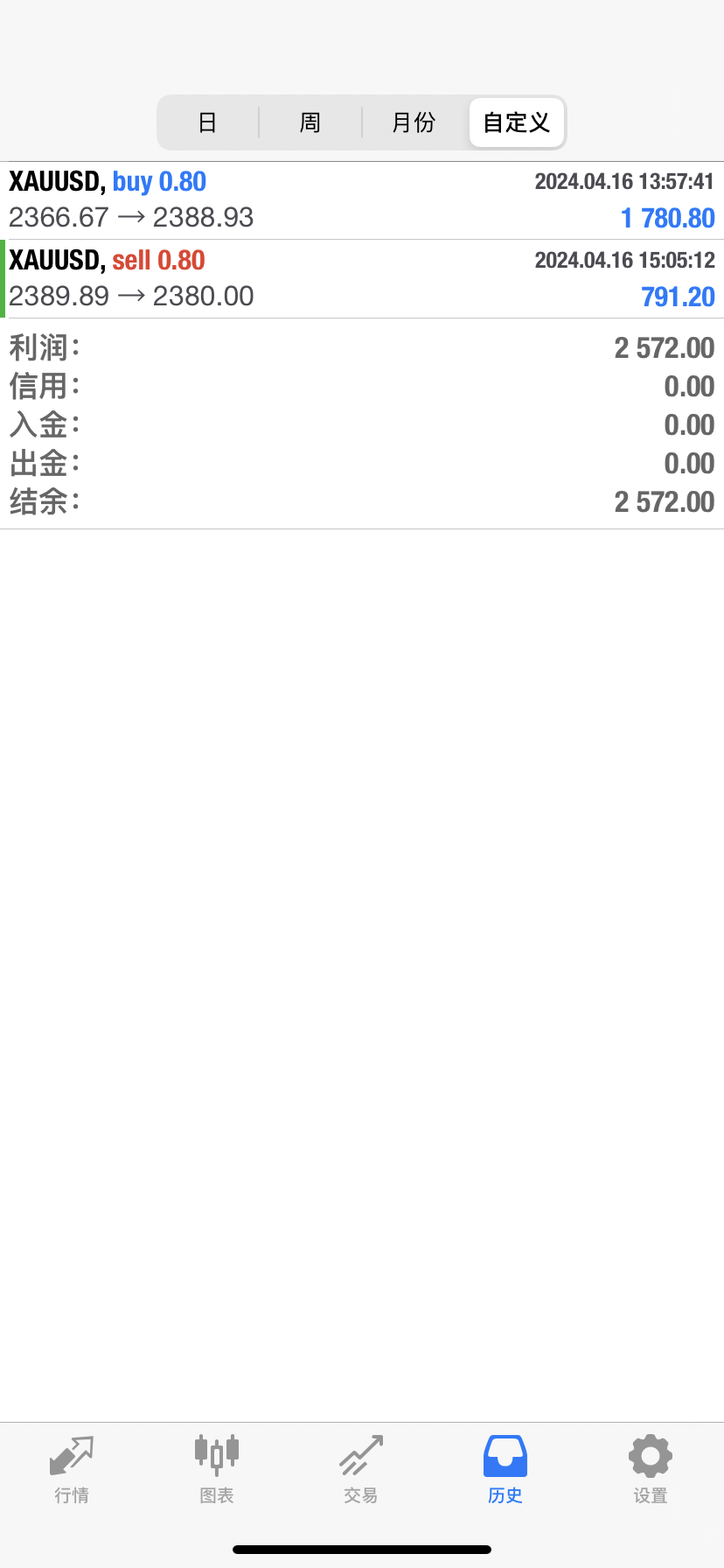Show history for 月份
This screenshot has height=1568, width=724.
(414, 122)
